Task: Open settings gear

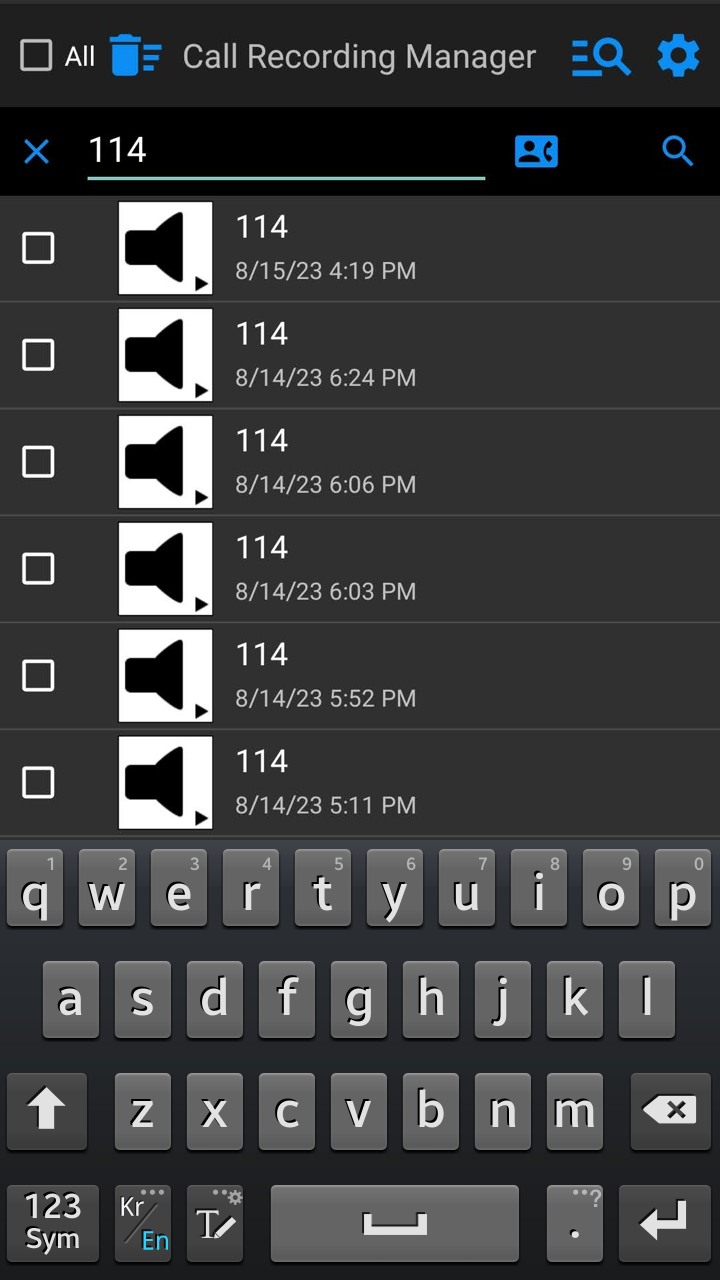Action: (x=678, y=57)
